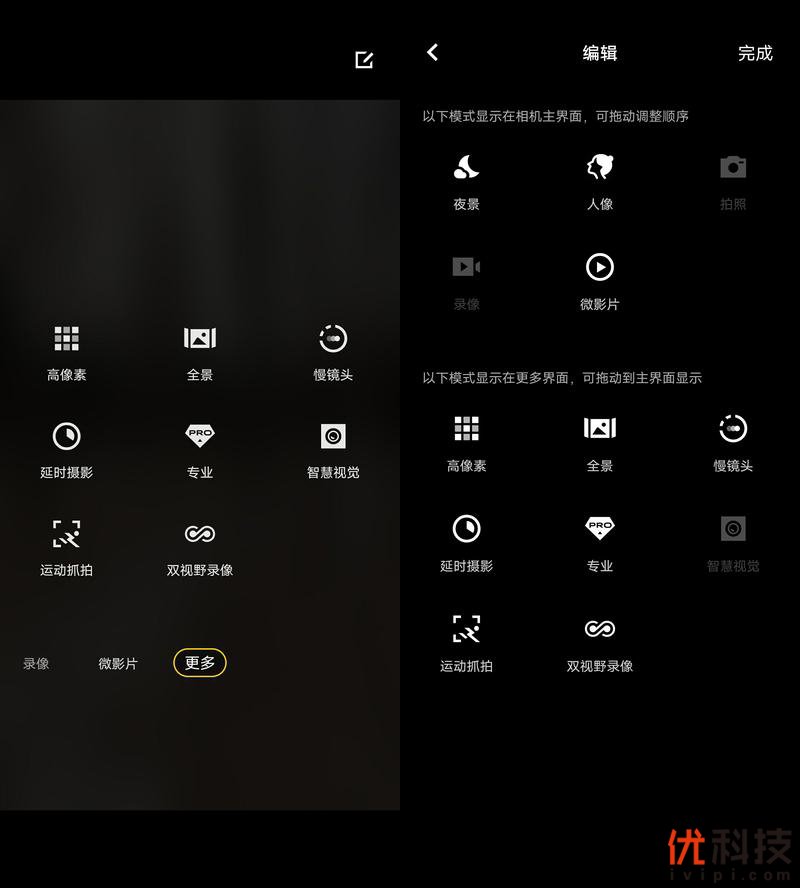
Task: Open 慢镜头 in the 更多 panel
Action: click(x=333, y=351)
